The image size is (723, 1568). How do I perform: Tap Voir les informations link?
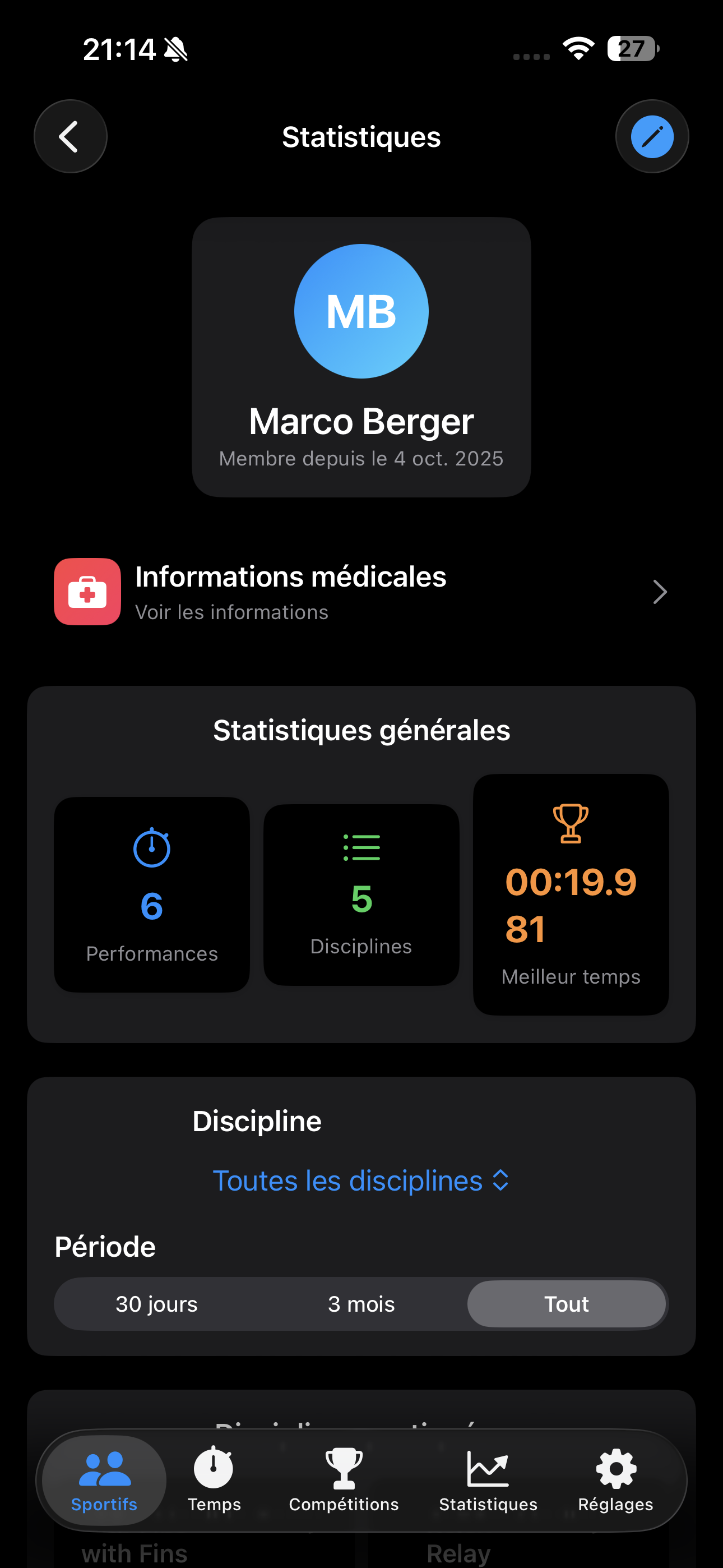coord(232,612)
